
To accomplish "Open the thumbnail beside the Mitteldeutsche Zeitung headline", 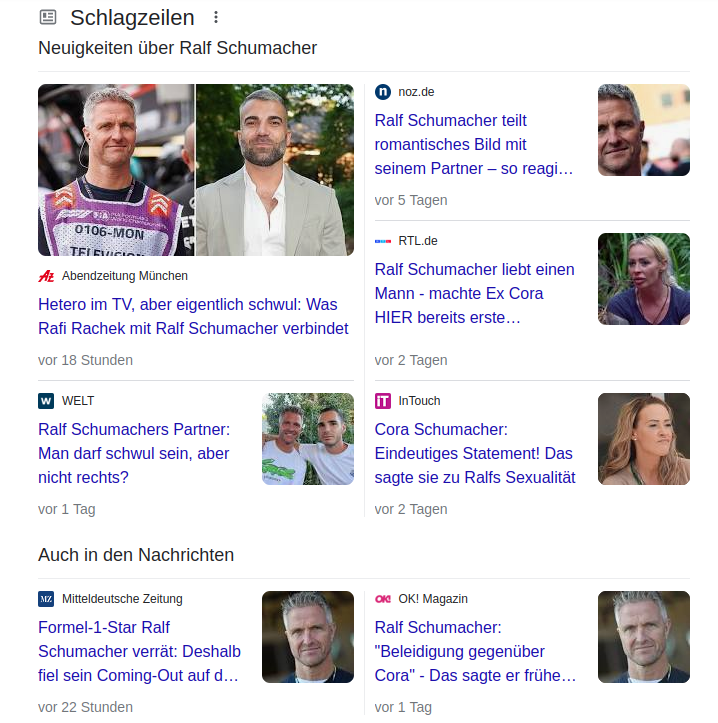I will [307, 637].
